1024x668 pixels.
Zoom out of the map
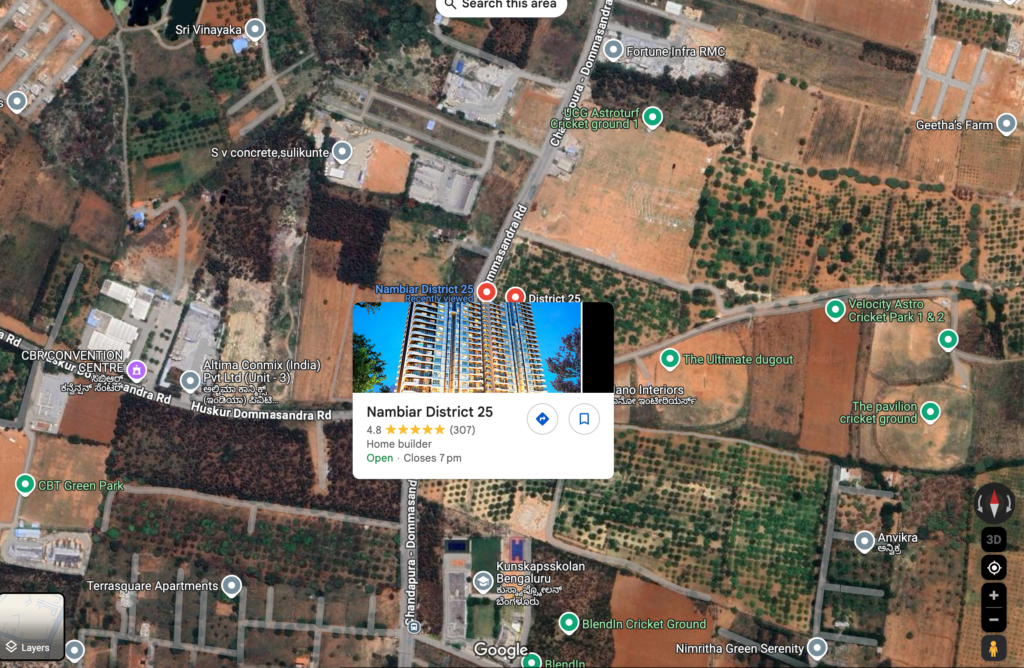coord(994,619)
